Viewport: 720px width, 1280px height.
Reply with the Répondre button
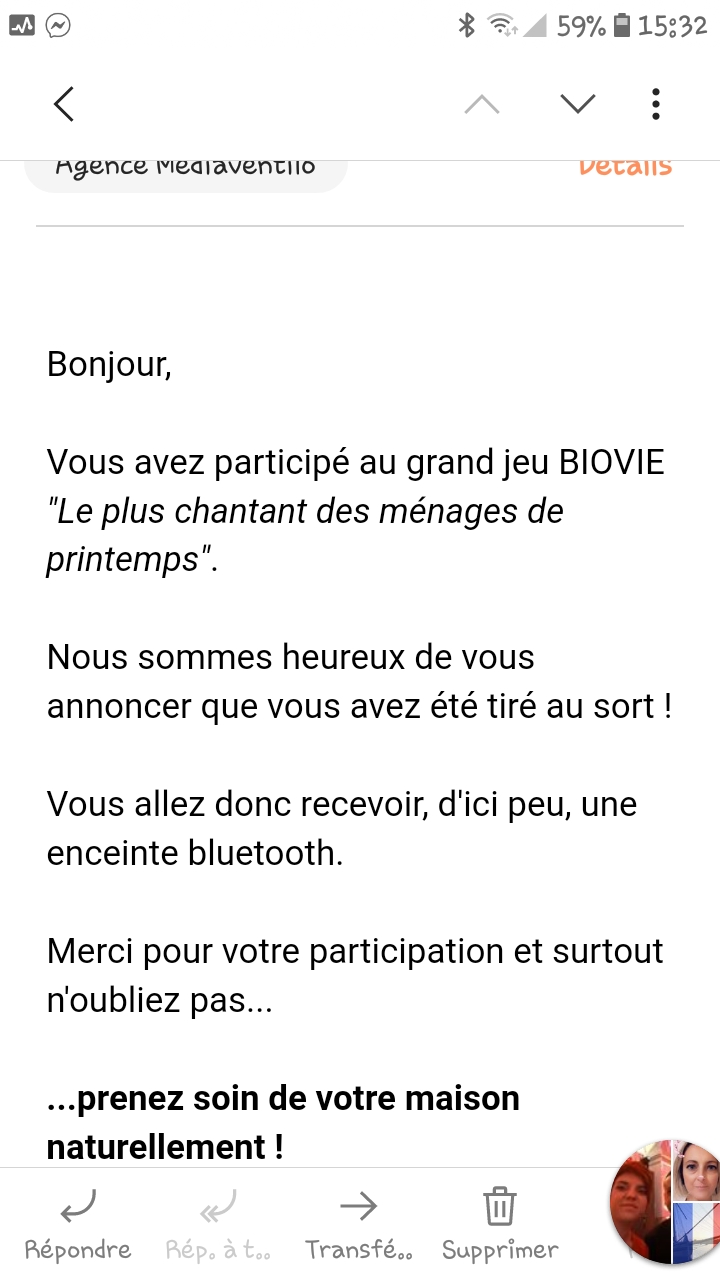tap(78, 1224)
